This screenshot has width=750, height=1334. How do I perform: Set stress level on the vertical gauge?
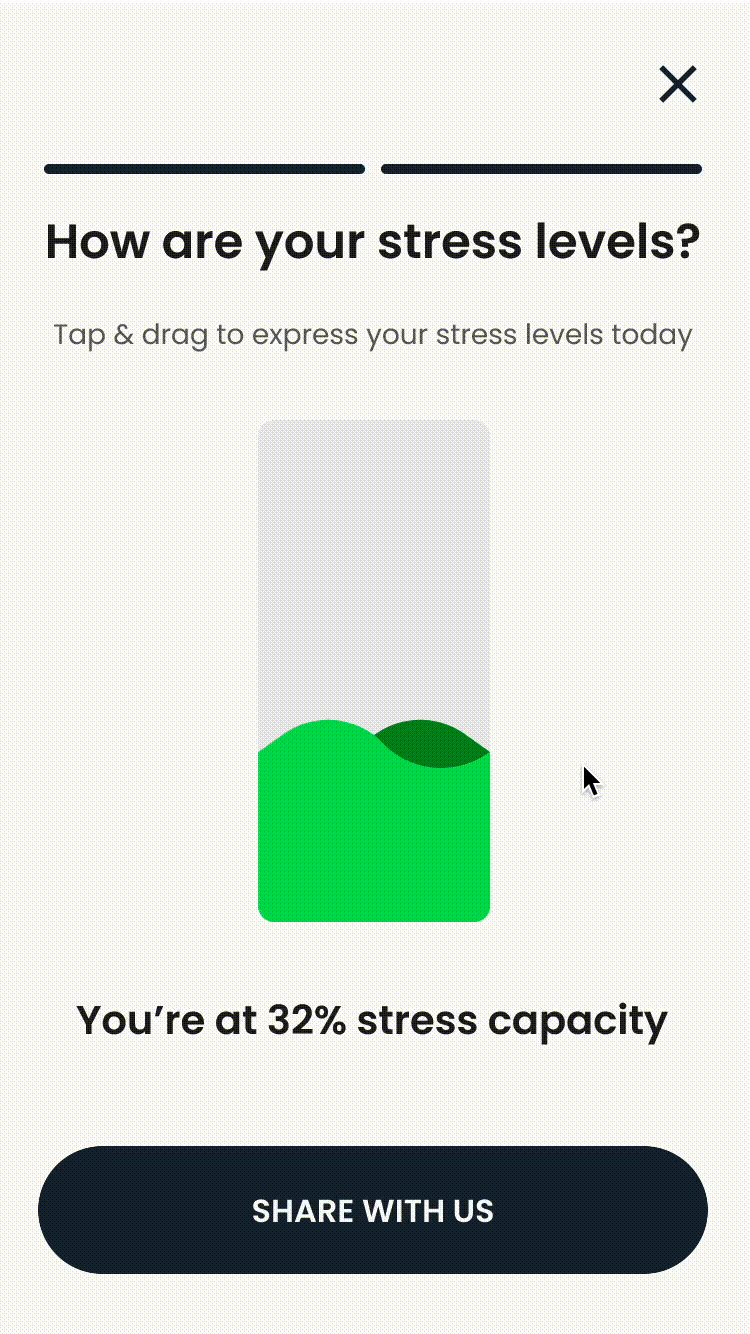(x=374, y=671)
